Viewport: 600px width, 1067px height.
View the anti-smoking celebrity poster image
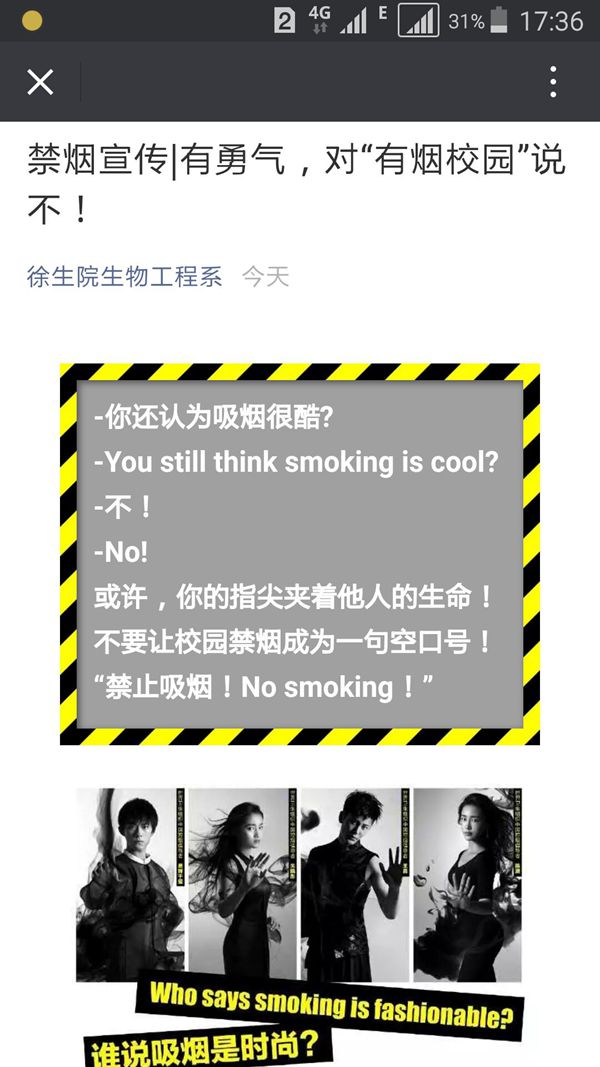point(299,900)
